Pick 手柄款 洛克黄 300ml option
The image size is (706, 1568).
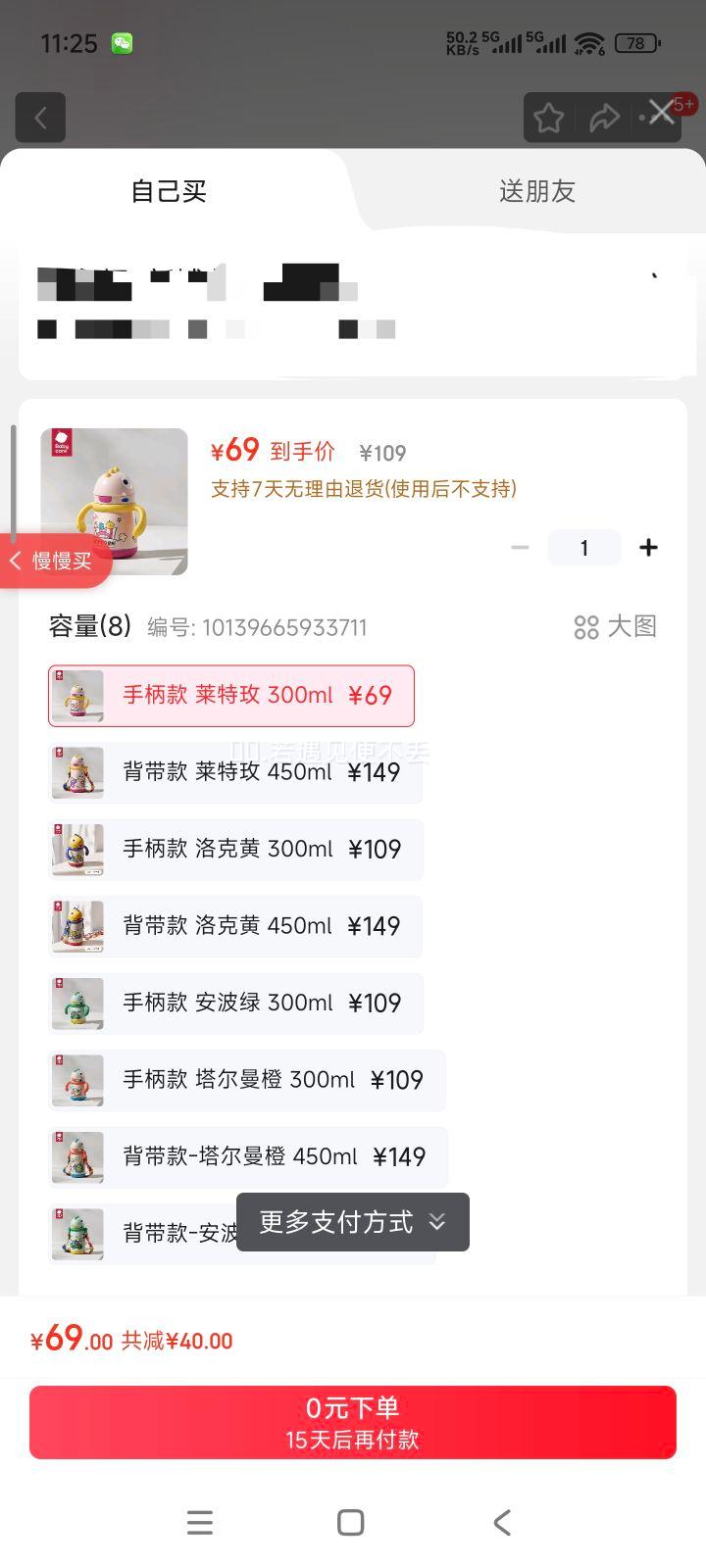click(235, 850)
